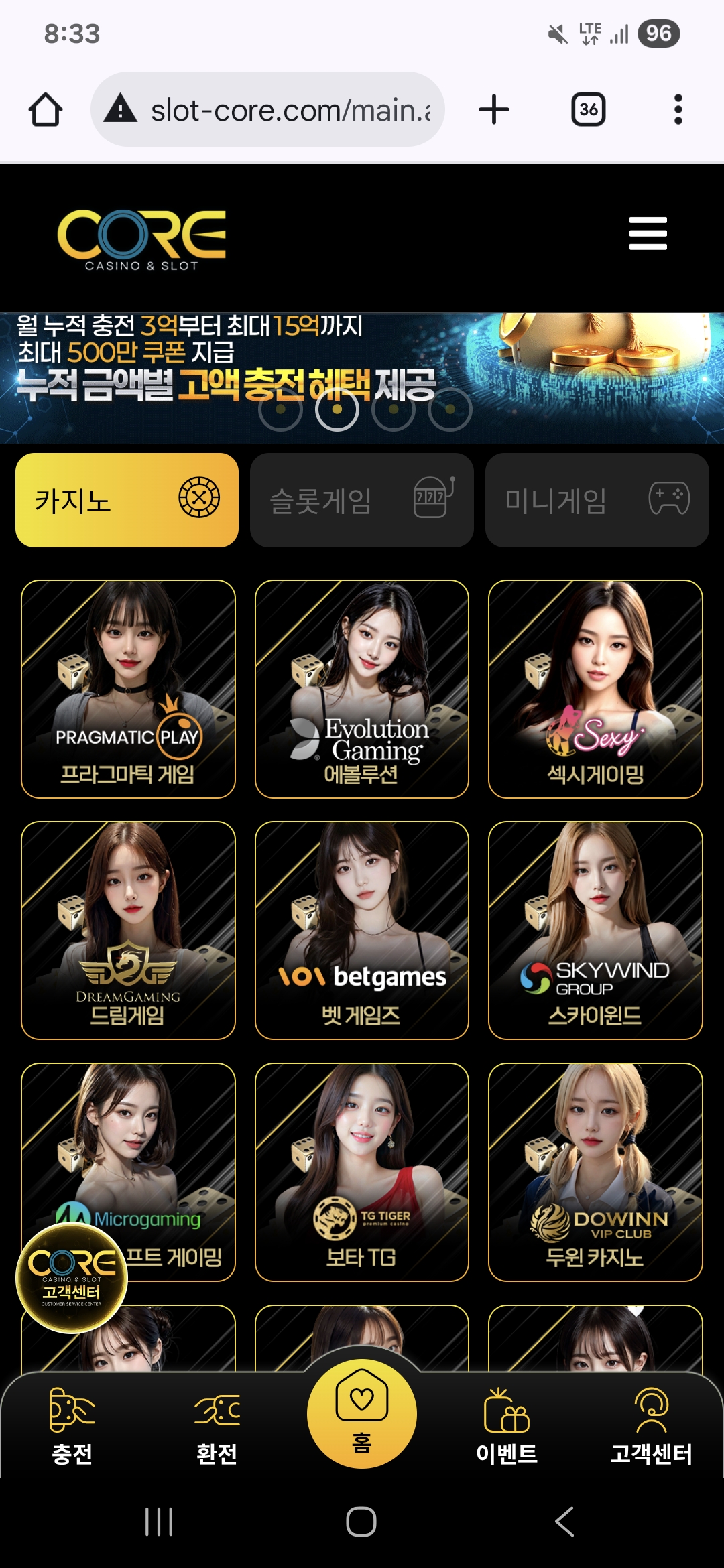Switch to the 미니게임 tab
The height and width of the screenshot is (1568, 724).
597,500
